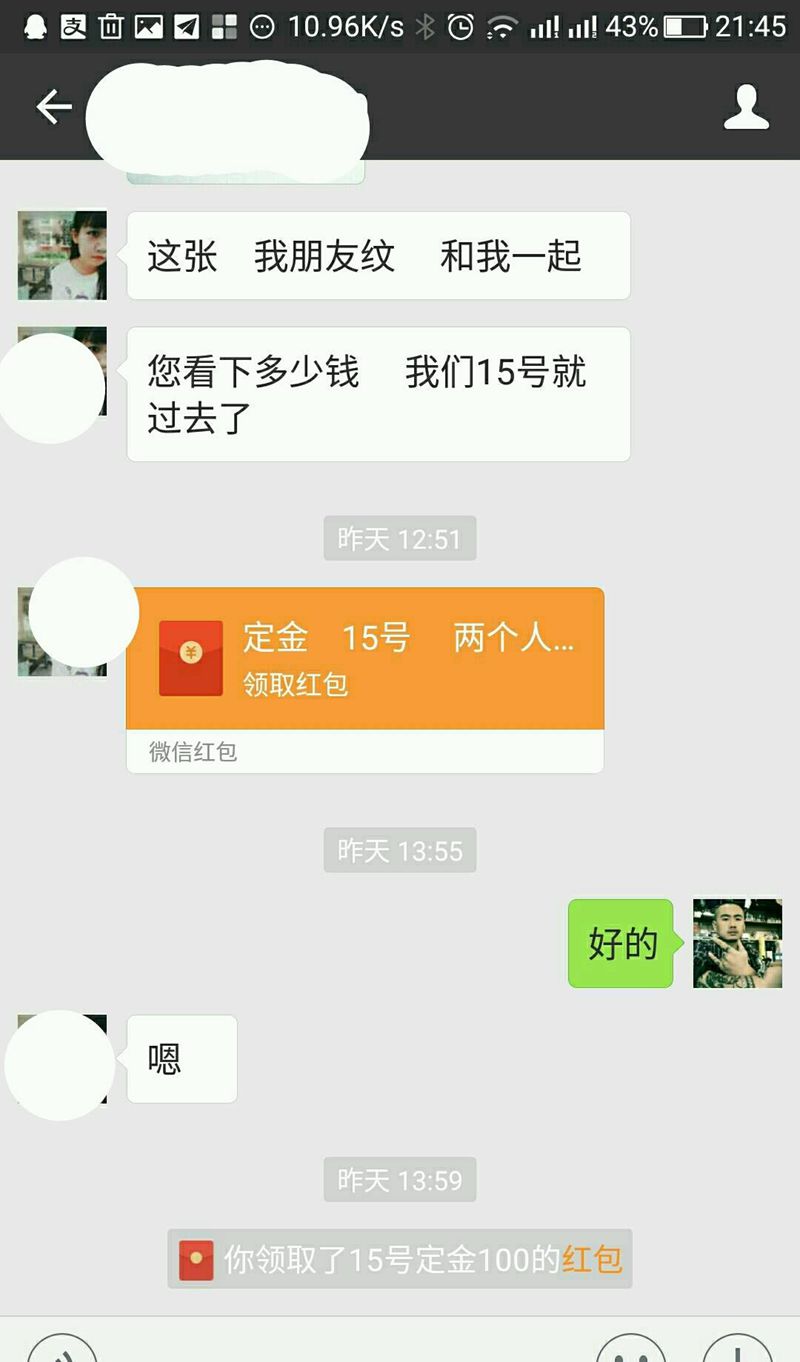Open the chat info profile icon

[746, 107]
